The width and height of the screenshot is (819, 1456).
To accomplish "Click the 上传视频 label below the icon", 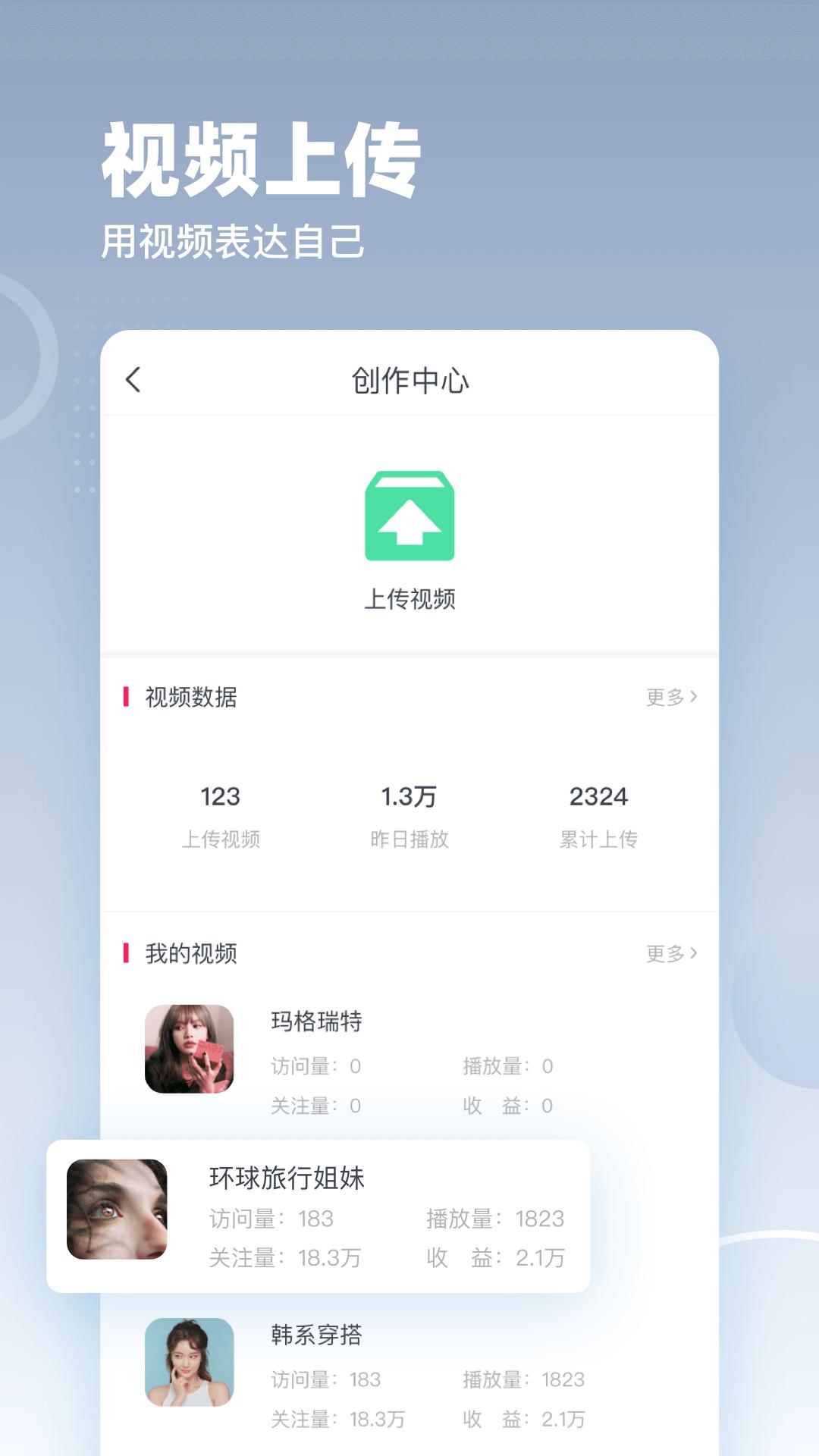I will click(x=409, y=599).
